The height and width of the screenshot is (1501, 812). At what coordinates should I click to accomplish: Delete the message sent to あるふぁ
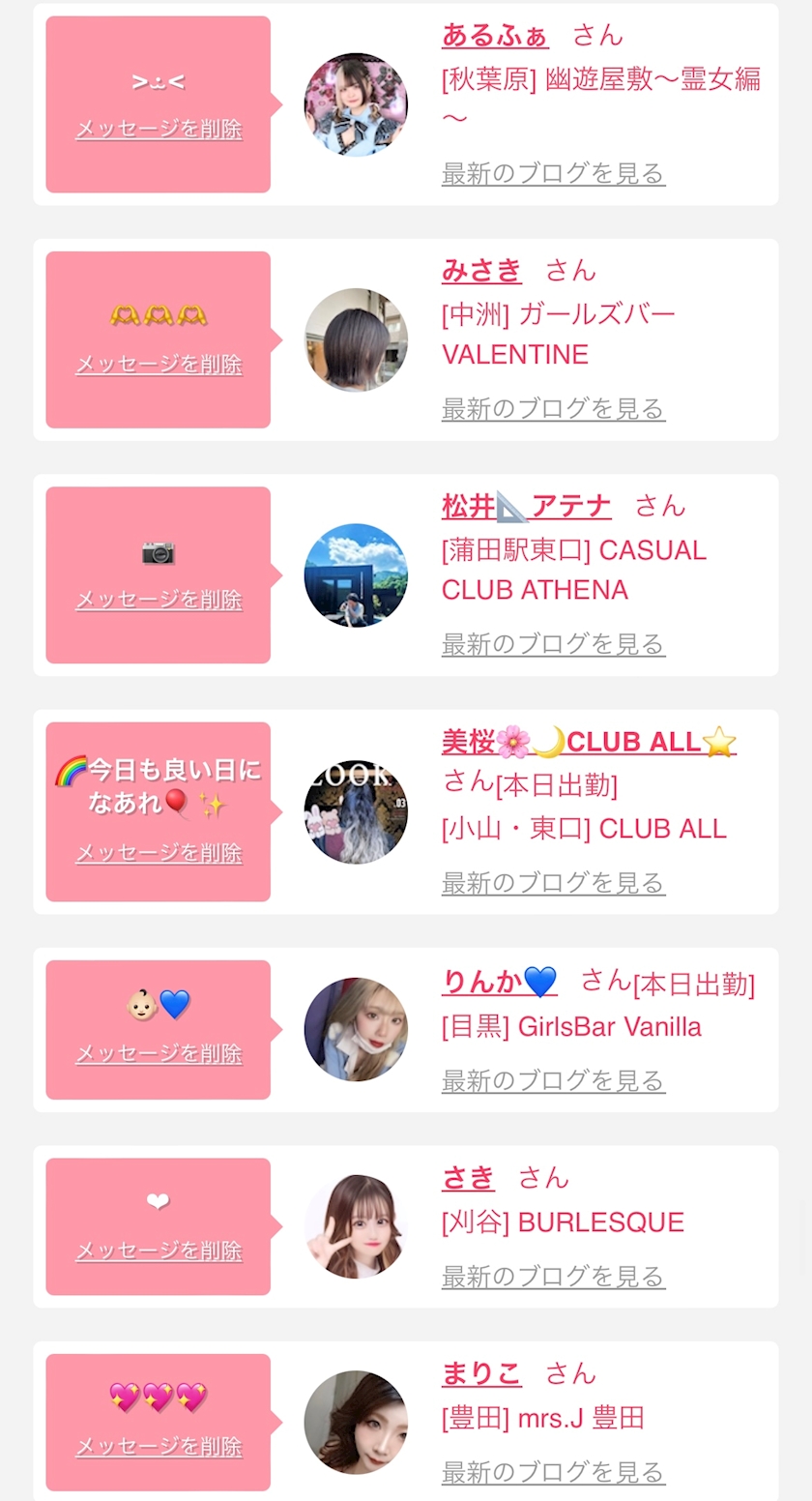(159, 129)
